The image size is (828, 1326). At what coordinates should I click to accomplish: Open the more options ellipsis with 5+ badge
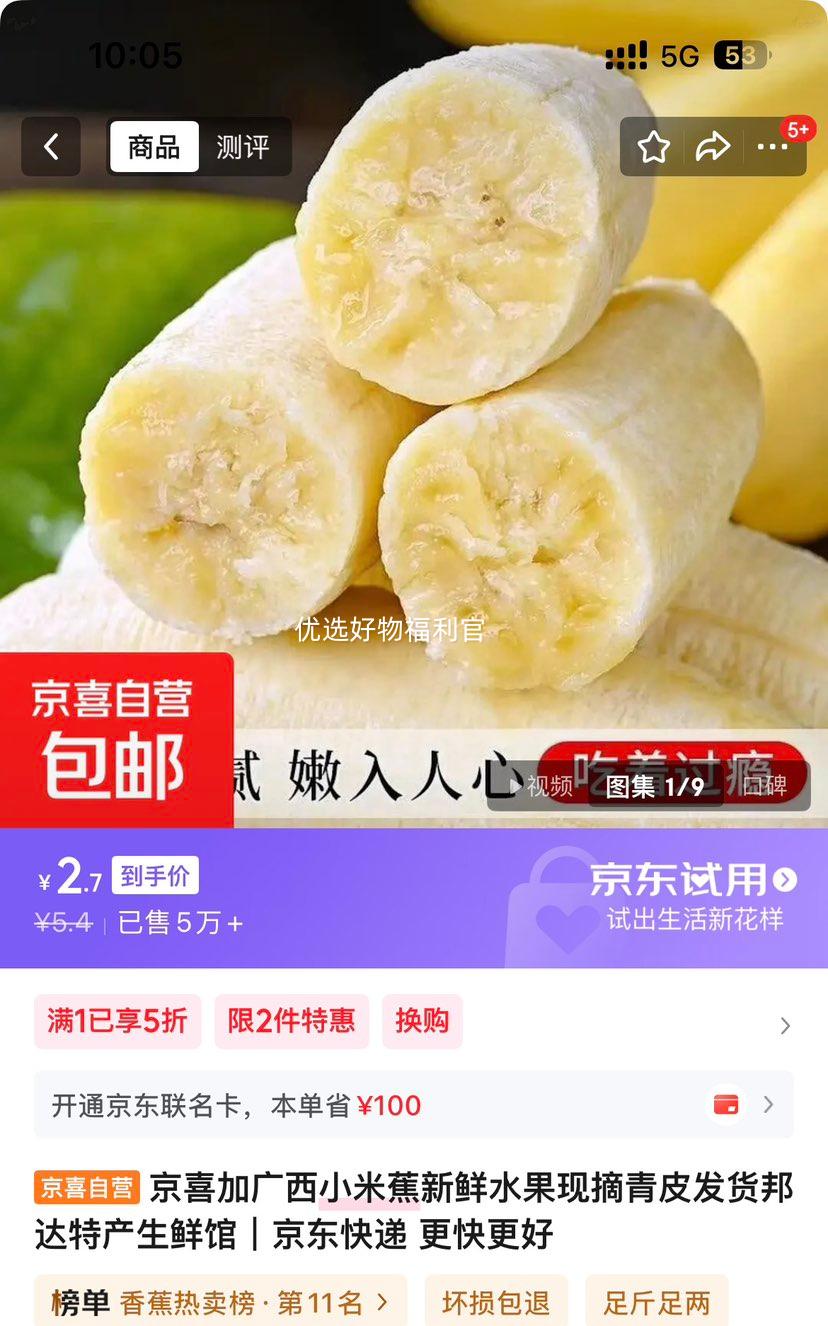772,148
